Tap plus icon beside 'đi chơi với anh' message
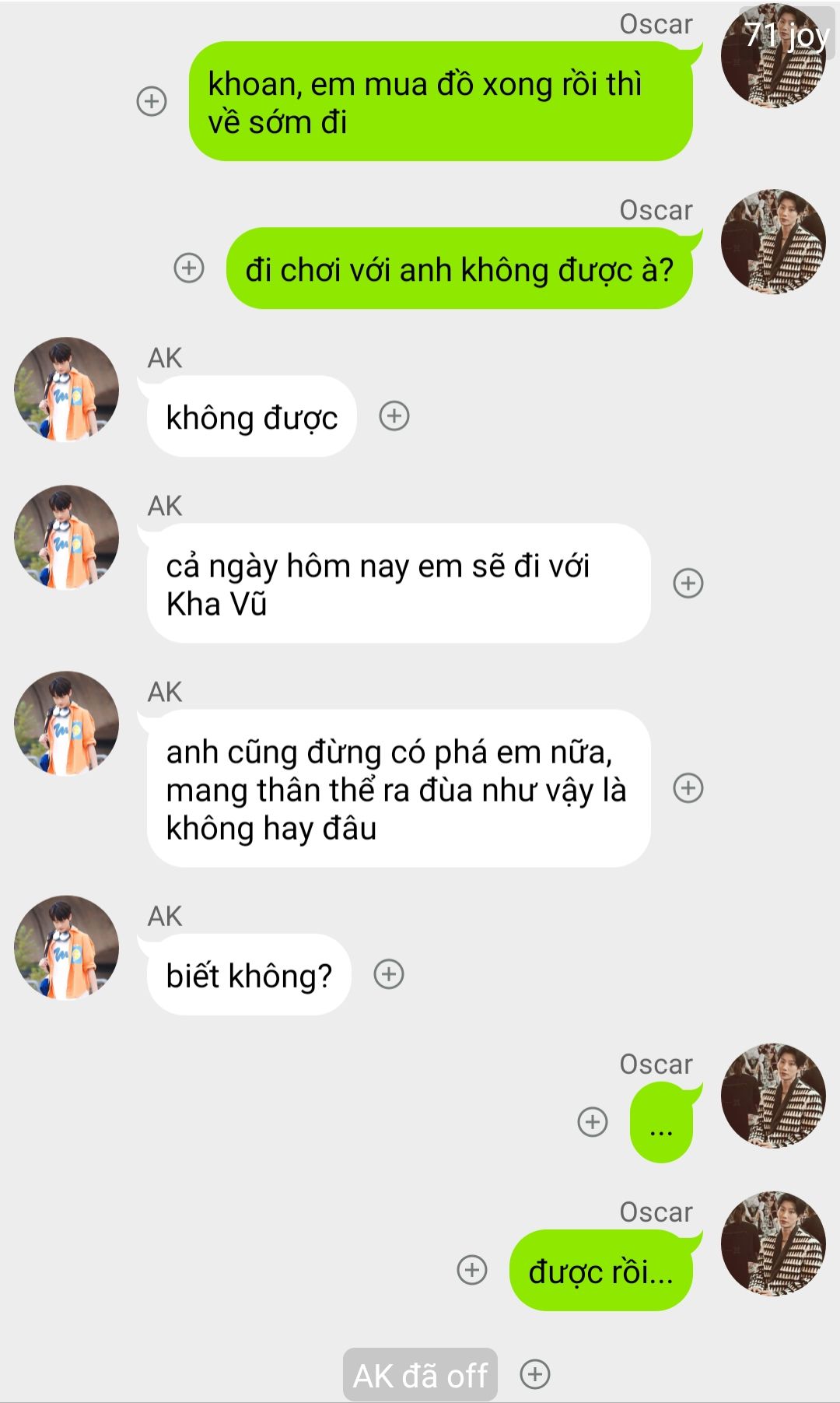 pos(189,268)
